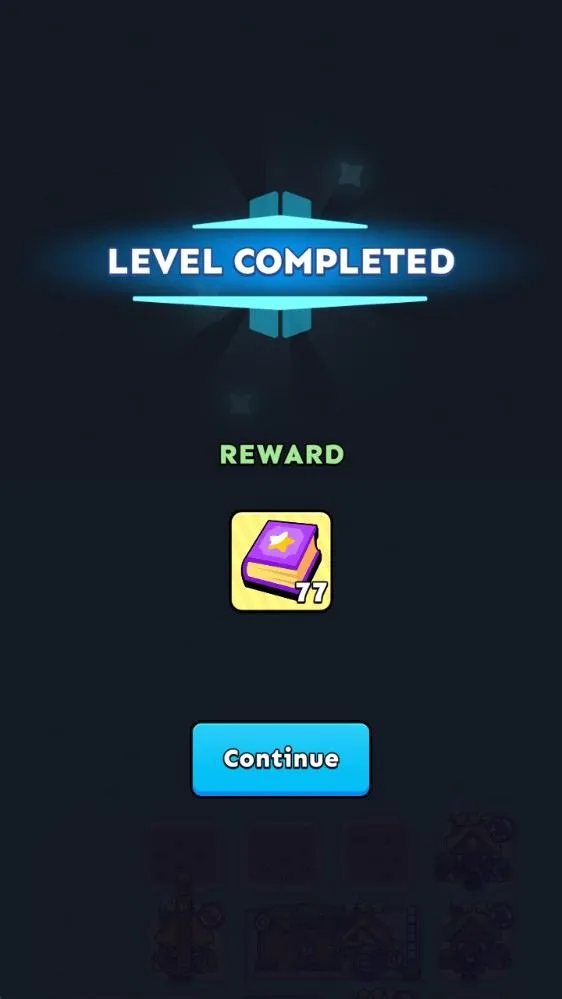Tap the Continue button

click(281, 759)
